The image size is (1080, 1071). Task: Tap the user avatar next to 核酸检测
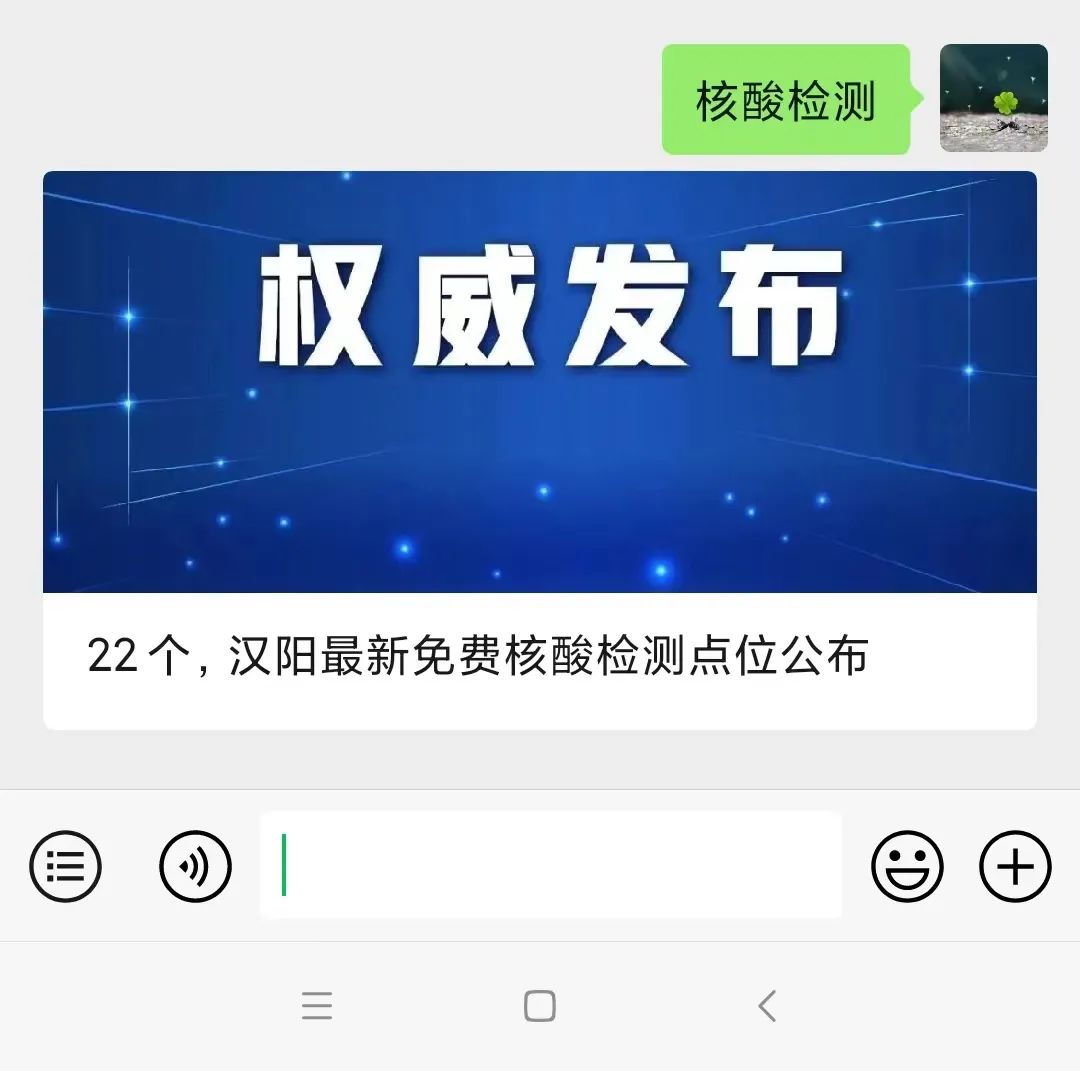pos(993,98)
